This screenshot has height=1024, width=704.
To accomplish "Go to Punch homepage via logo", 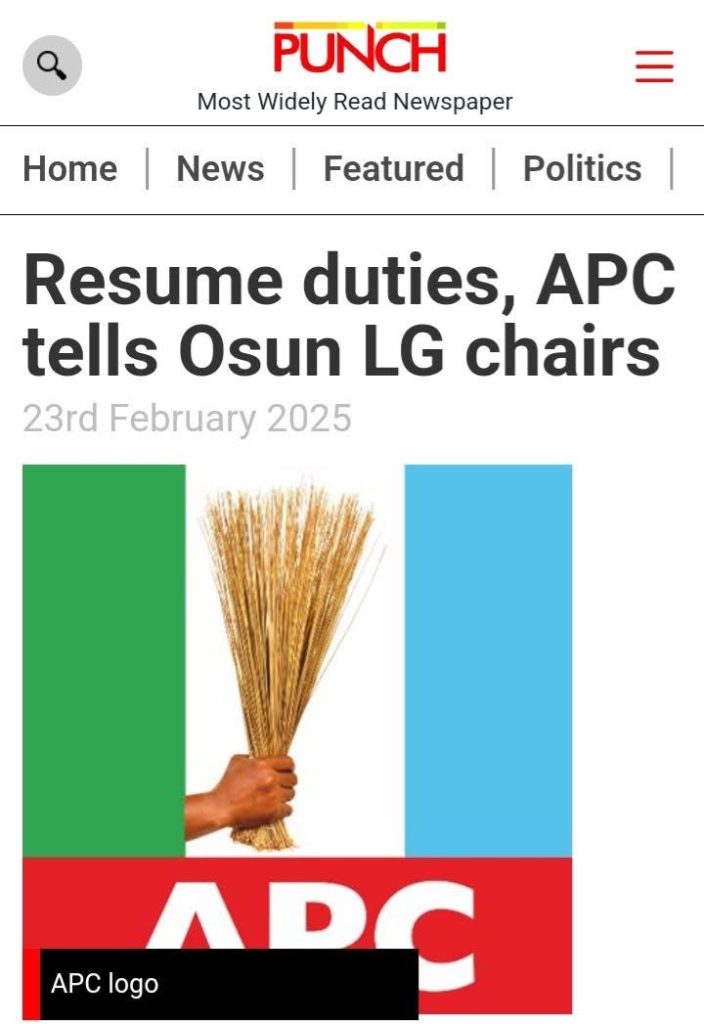I will pos(359,50).
